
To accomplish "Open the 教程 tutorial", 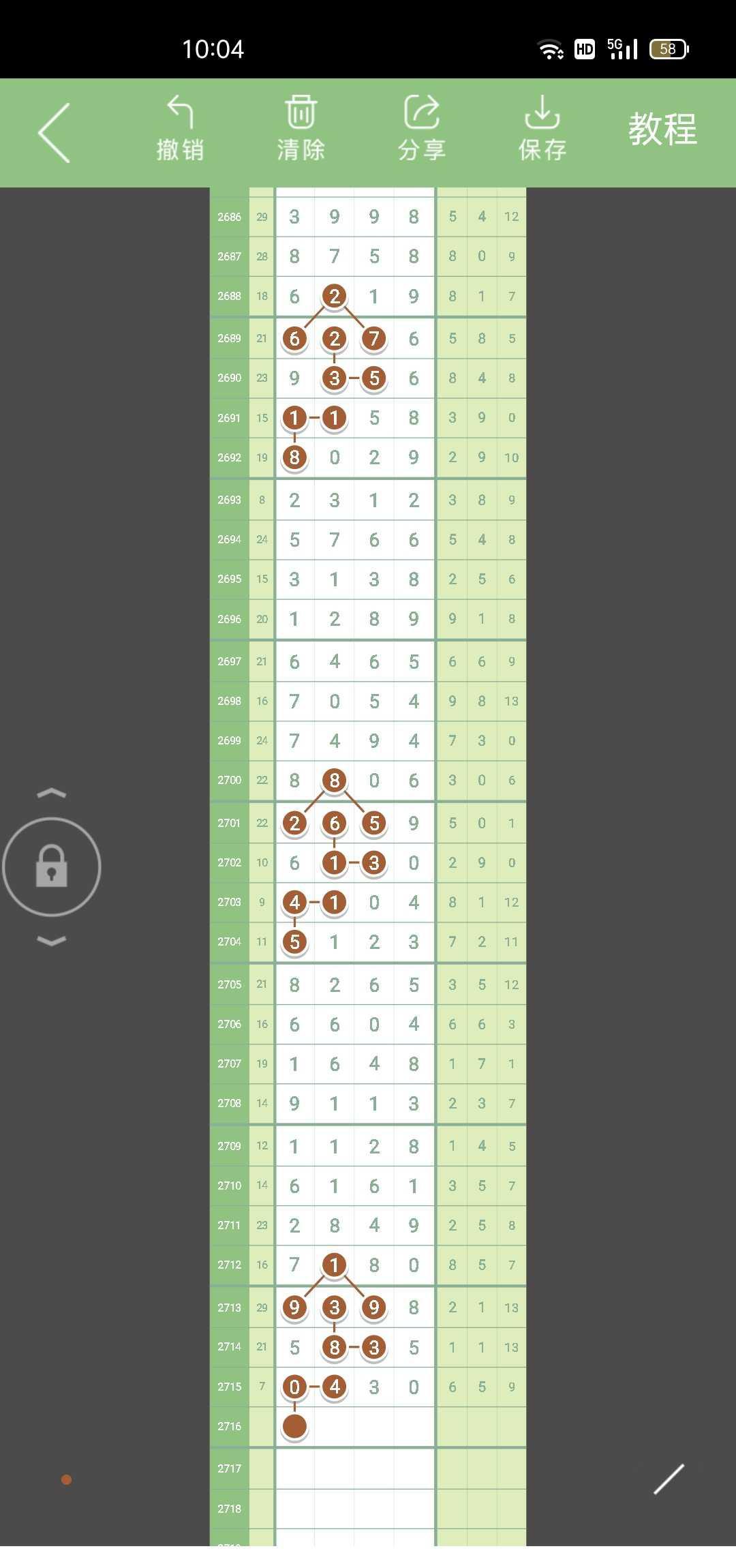I will (x=662, y=130).
